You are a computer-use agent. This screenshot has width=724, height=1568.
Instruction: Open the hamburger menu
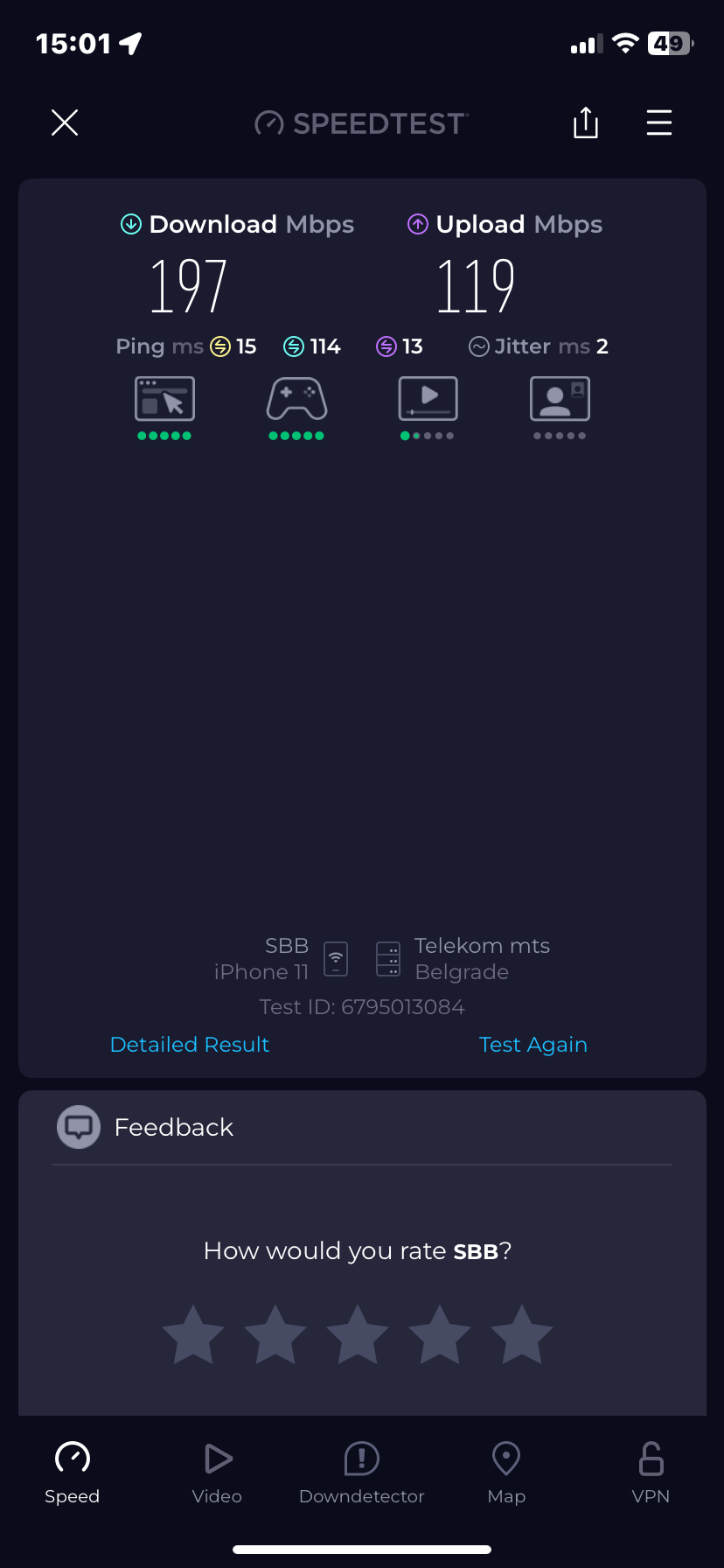(658, 122)
